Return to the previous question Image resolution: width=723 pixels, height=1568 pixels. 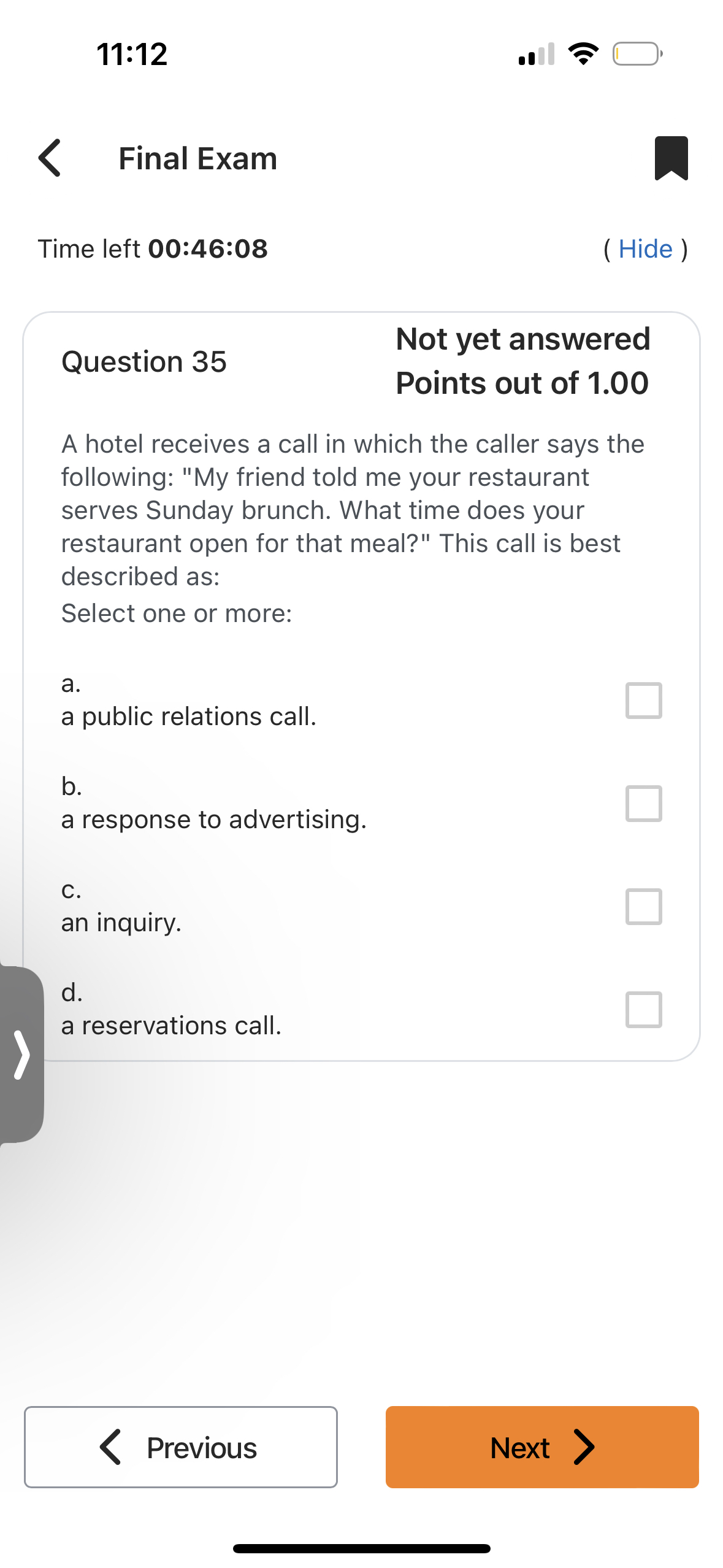coord(181,1447)
